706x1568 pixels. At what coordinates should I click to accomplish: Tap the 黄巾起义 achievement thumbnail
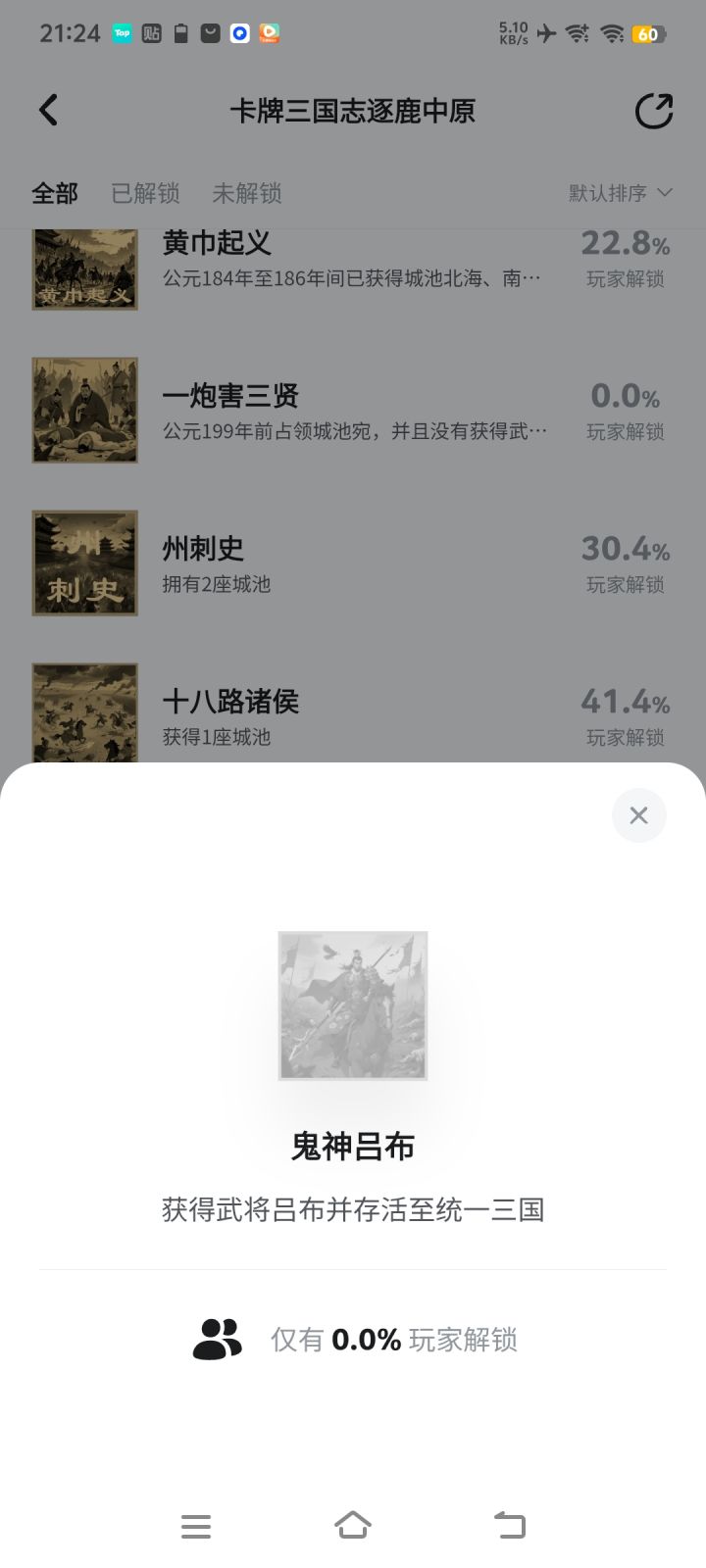[84, 268]
